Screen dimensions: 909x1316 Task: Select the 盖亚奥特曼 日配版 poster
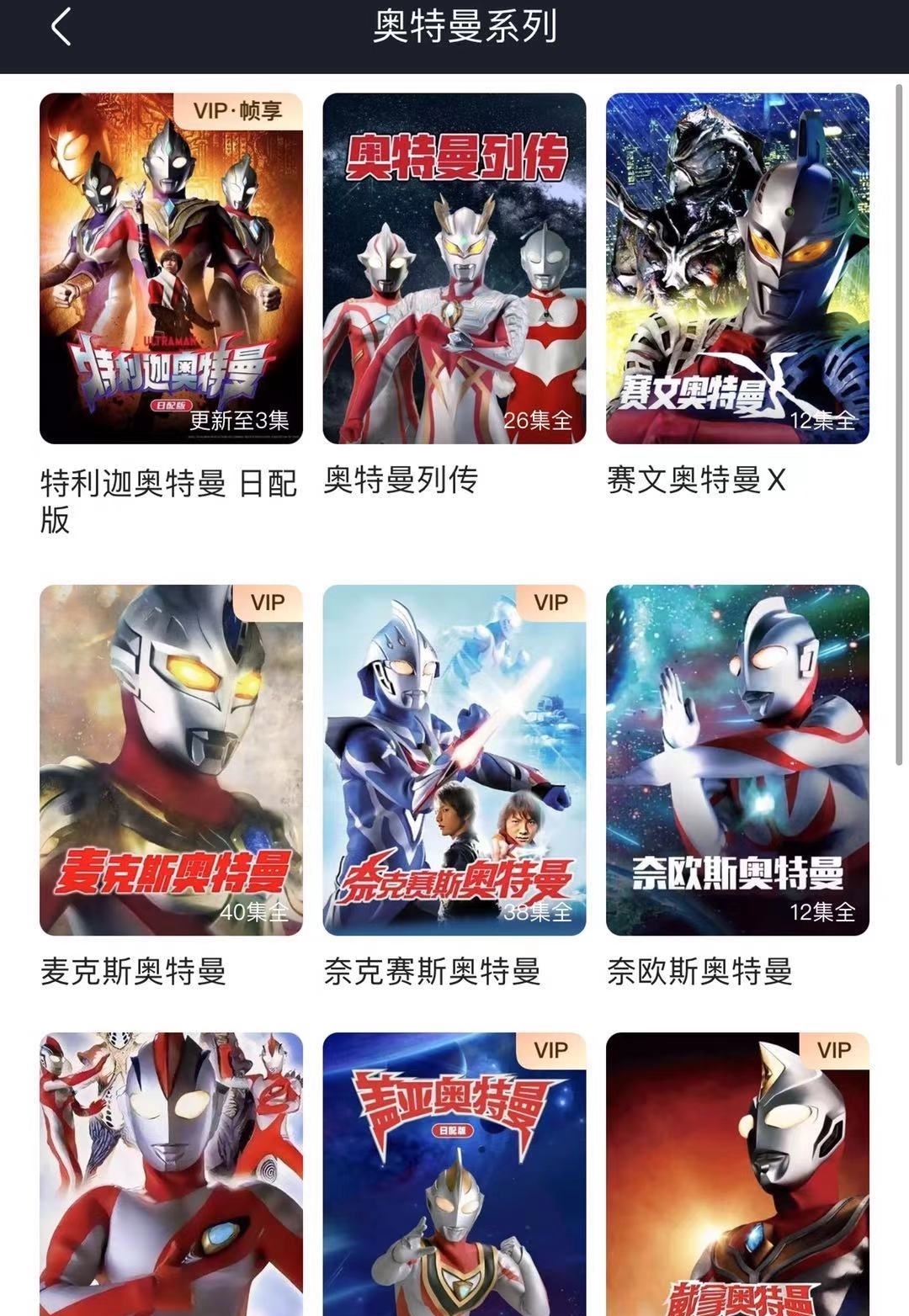tap(454, 1174)
